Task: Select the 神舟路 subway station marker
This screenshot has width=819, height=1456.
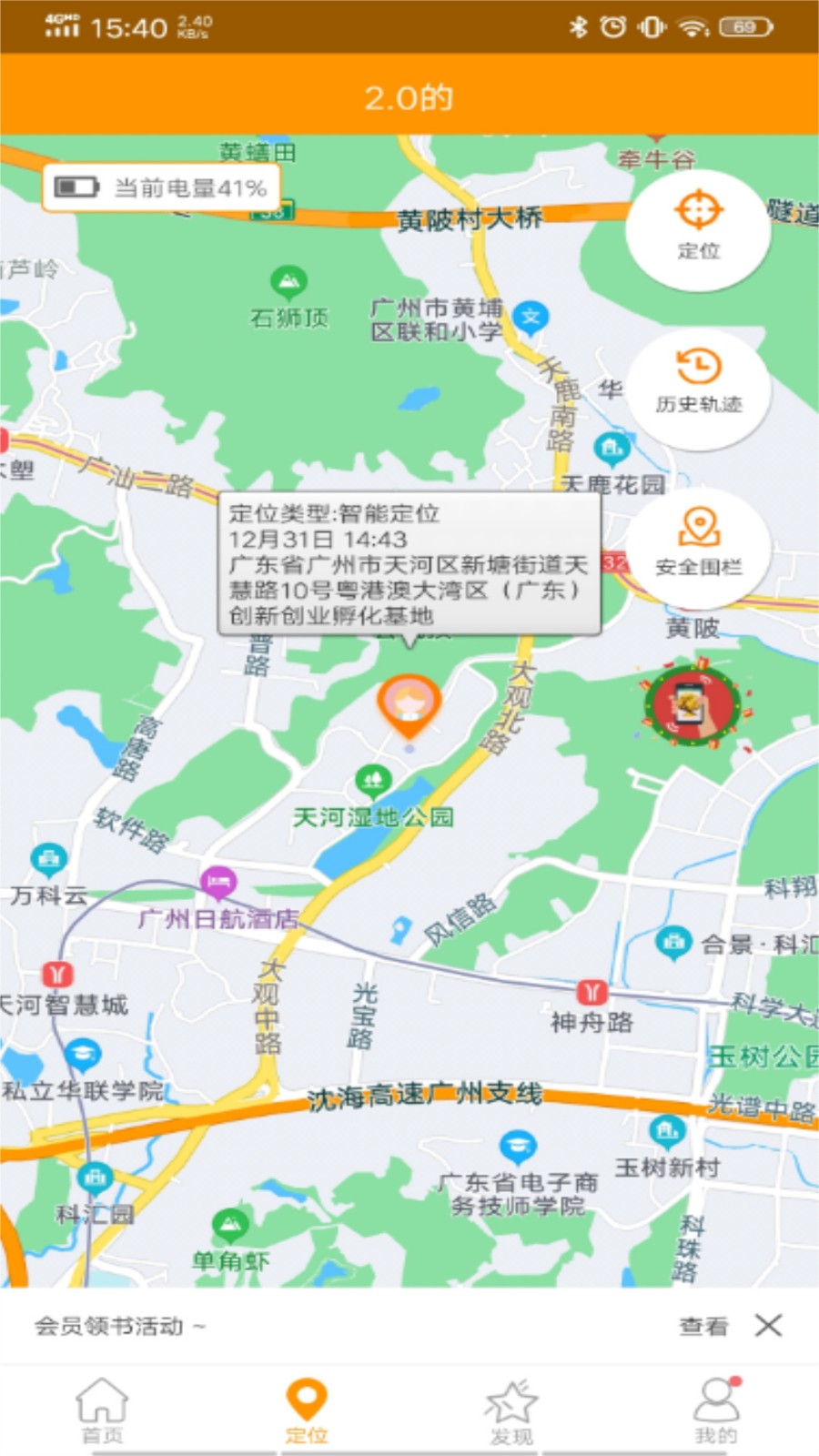Action: tap(593, 990)
